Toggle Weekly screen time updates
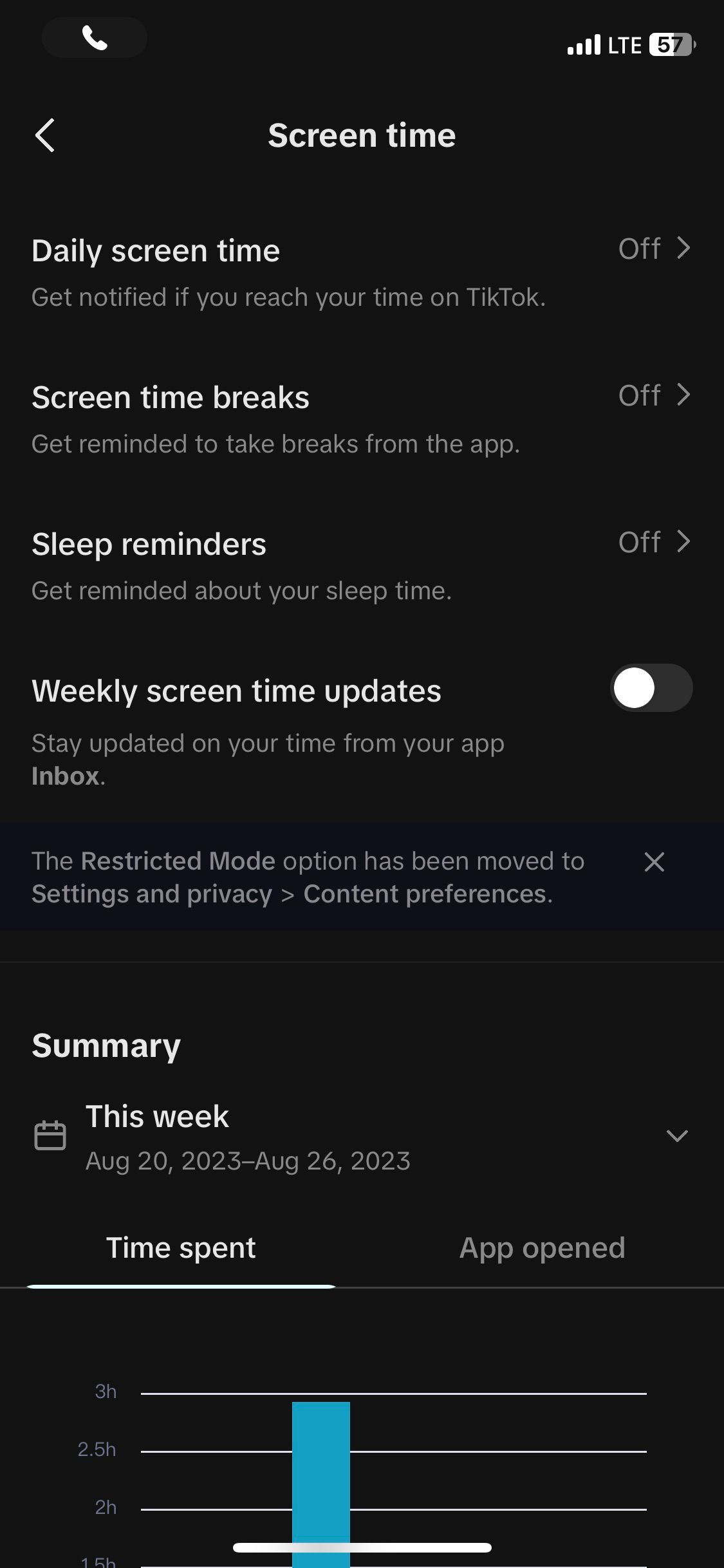724x1568 pixels. (650, 688)
